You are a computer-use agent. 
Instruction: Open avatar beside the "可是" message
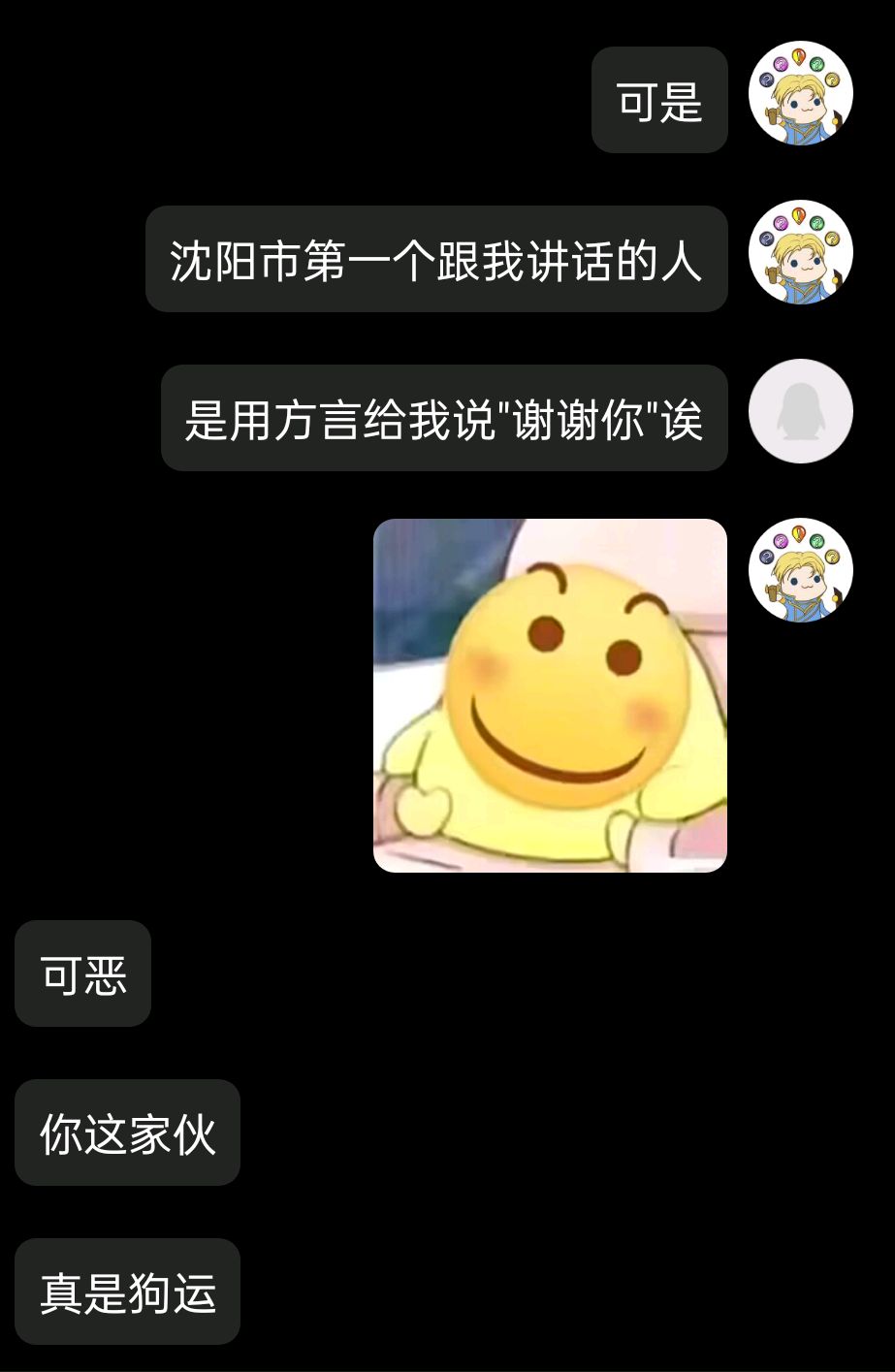[x=800, y=93]
